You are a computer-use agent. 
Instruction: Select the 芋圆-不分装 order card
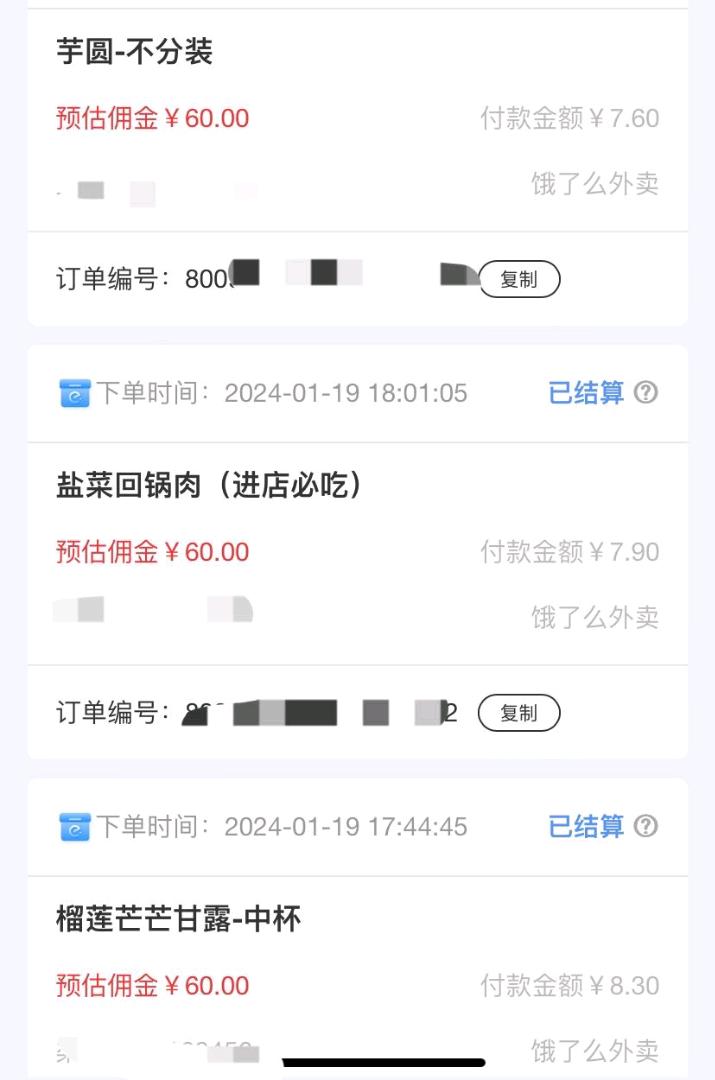(x=134, y=53)
